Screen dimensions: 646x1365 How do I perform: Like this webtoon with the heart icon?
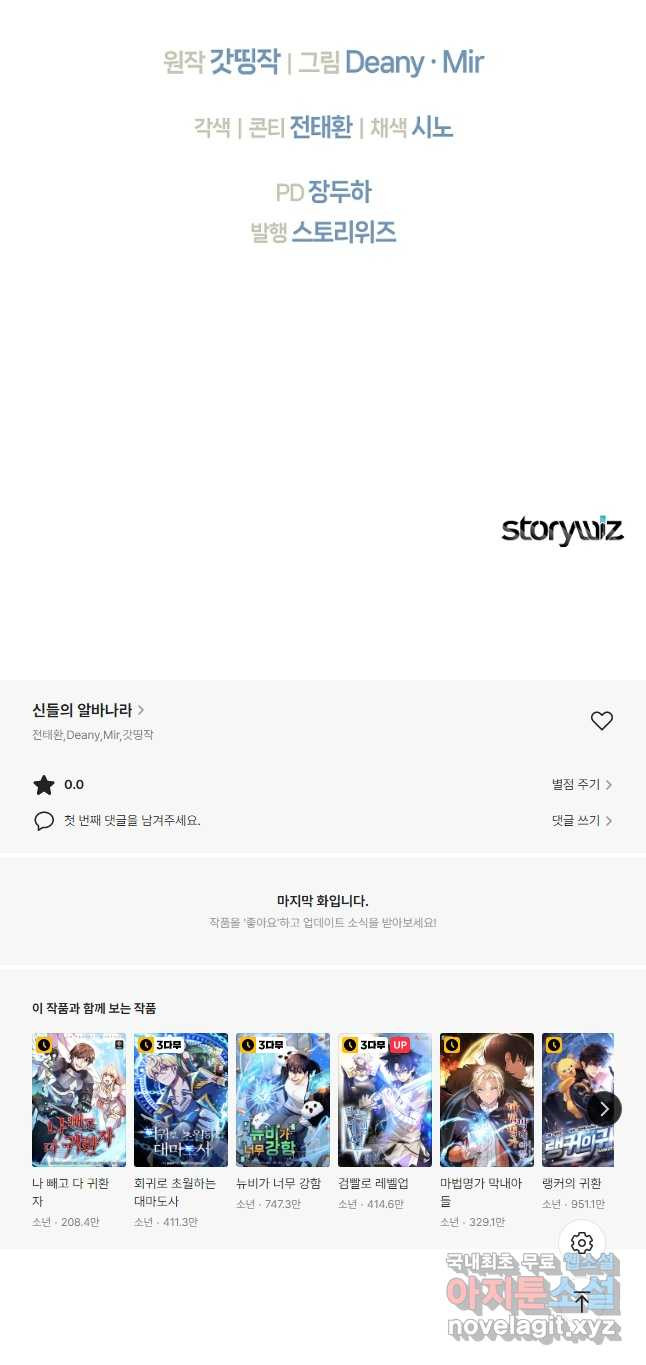[601, 721]
